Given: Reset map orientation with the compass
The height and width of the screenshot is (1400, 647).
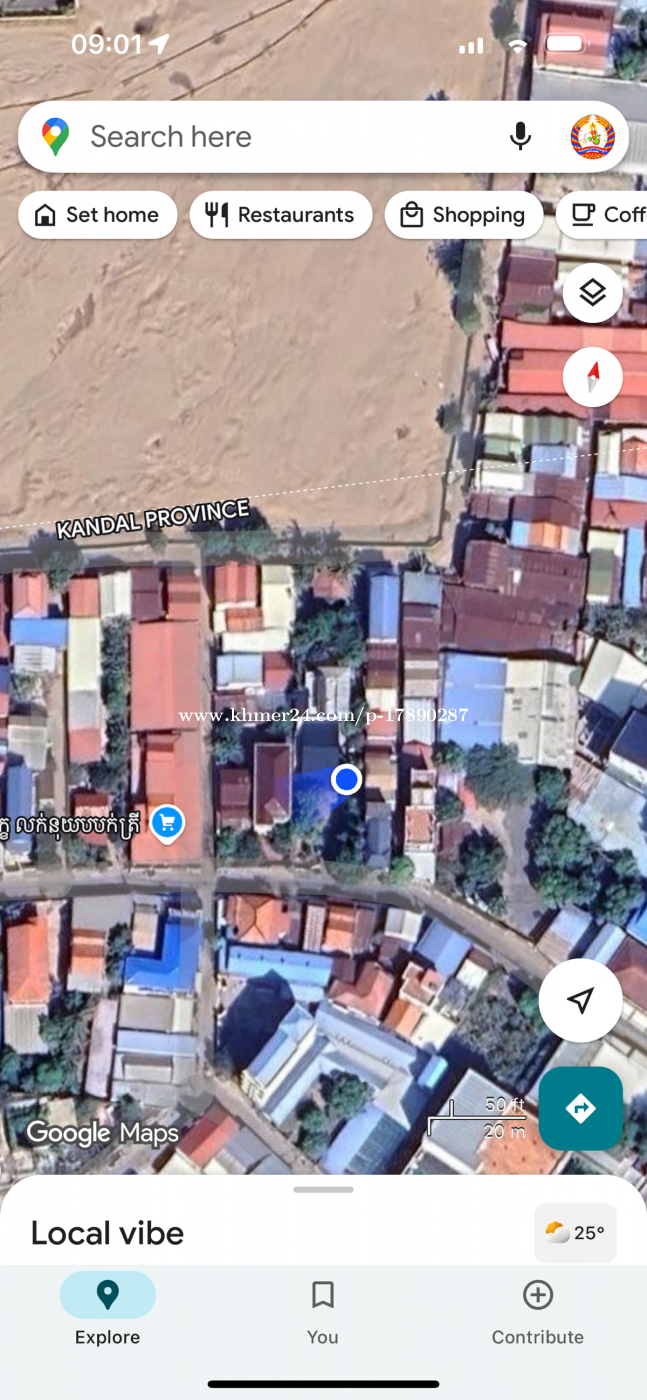Looking at the screenshot, I should pos(593,377).
